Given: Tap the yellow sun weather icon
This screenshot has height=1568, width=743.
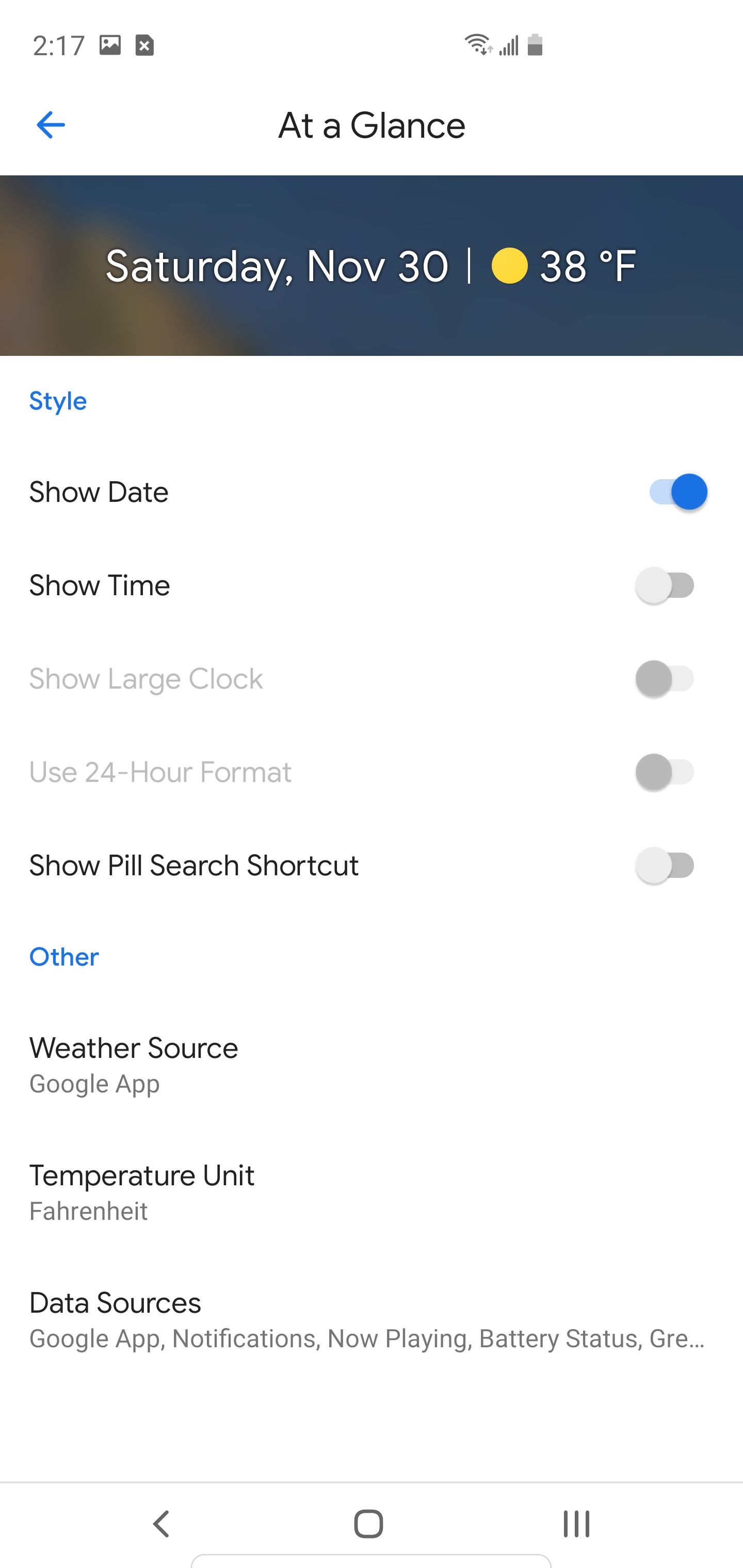Looking at the screenshot, I should [x=510, y=266].
